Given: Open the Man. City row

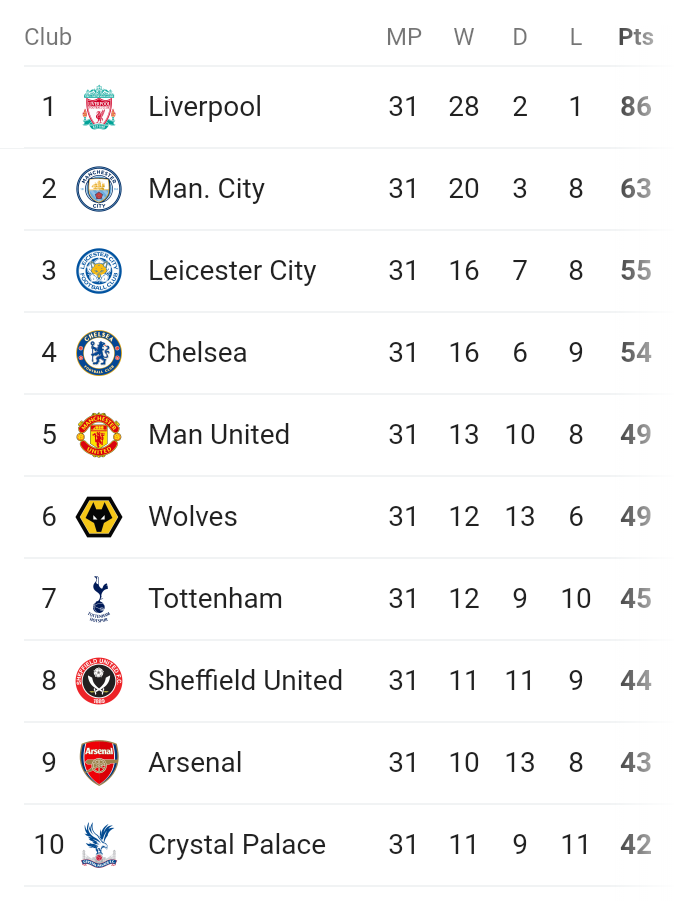Looking at the screenshot, I should (206, 189).
